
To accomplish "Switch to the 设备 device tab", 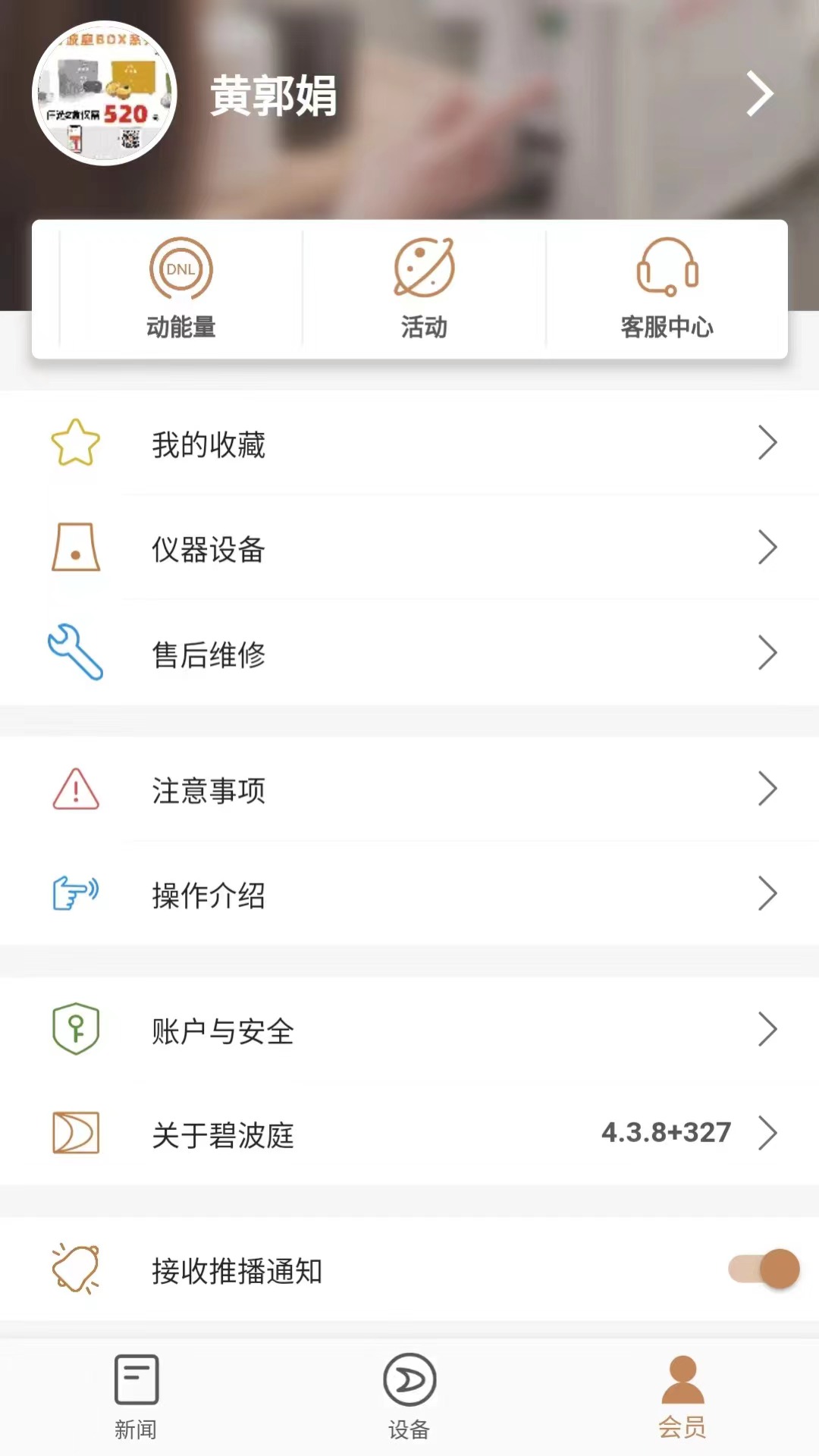I will pos(409,1397).
